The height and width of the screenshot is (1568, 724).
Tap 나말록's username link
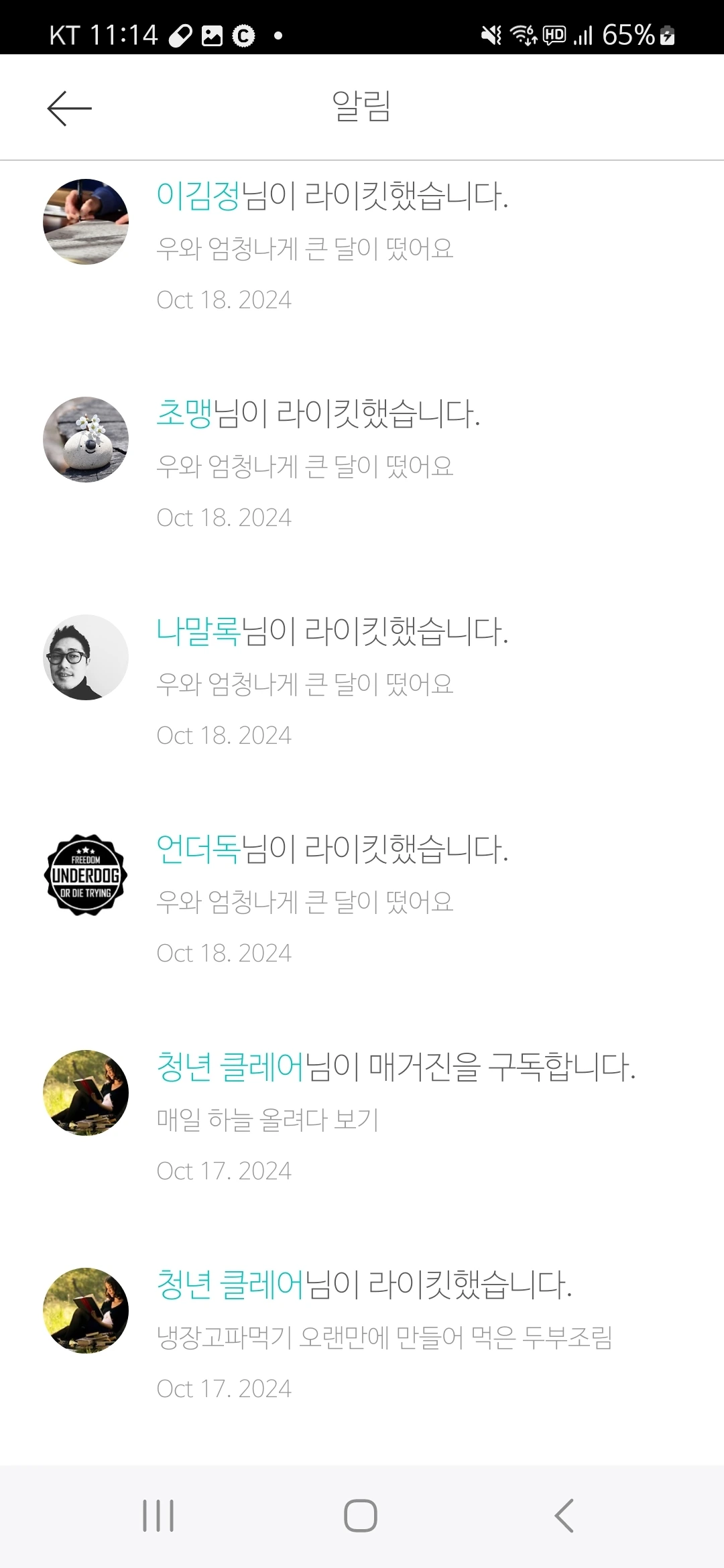(x=198, y=631)
